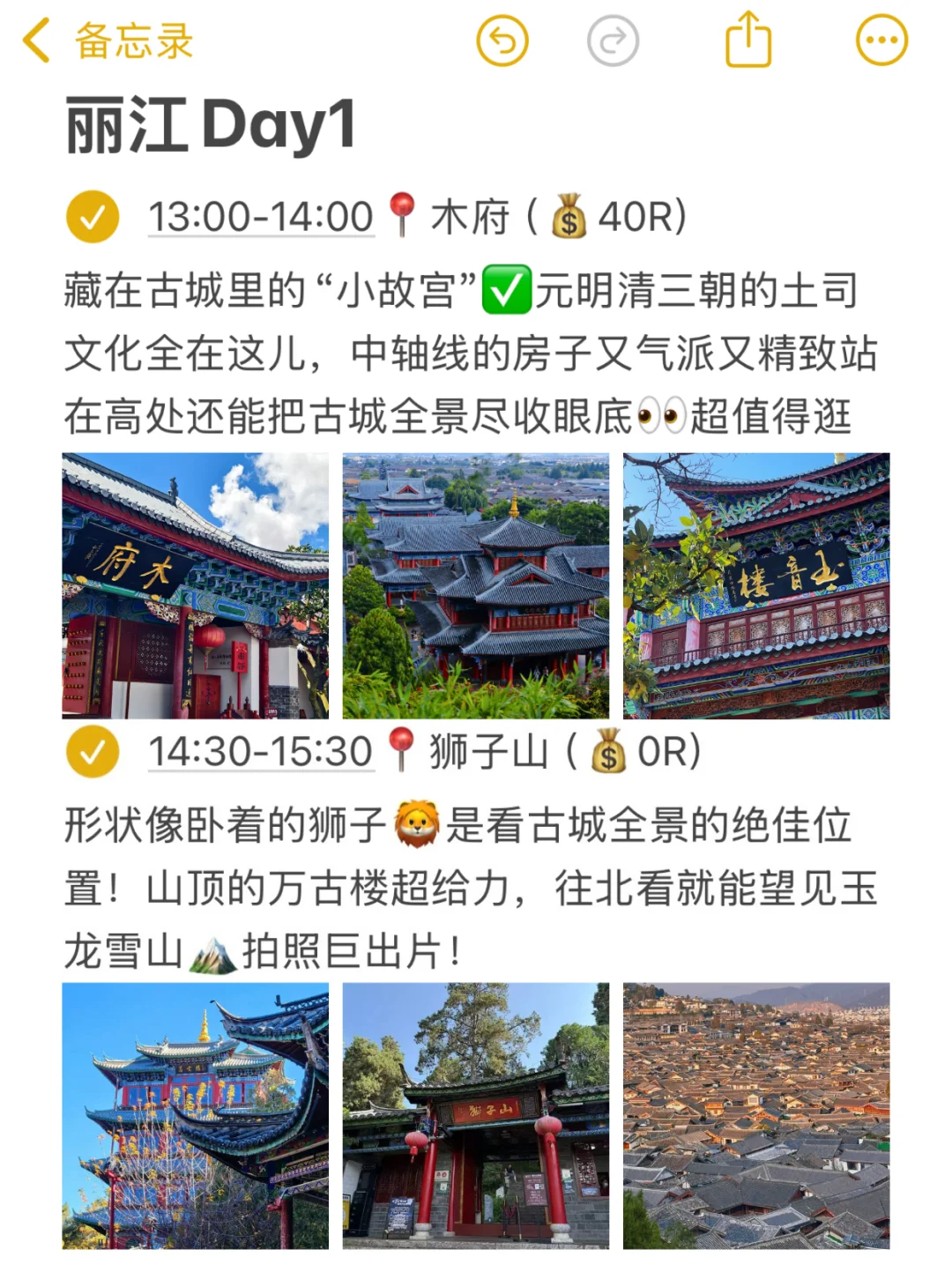Screen dimensions: 952x1272
Task: Tap the 13:00-14:00 time link
Action: pos(261,217)
